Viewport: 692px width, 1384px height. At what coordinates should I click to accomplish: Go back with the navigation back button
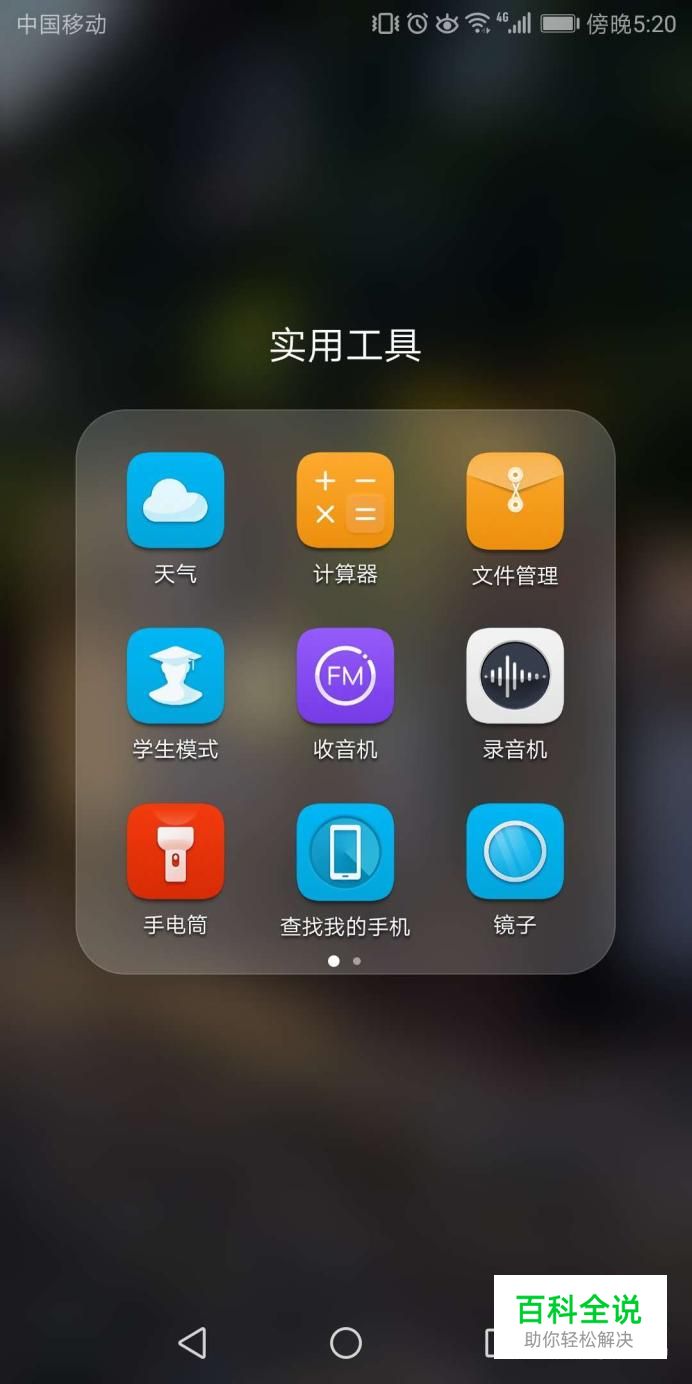[x=192, y=1343]
